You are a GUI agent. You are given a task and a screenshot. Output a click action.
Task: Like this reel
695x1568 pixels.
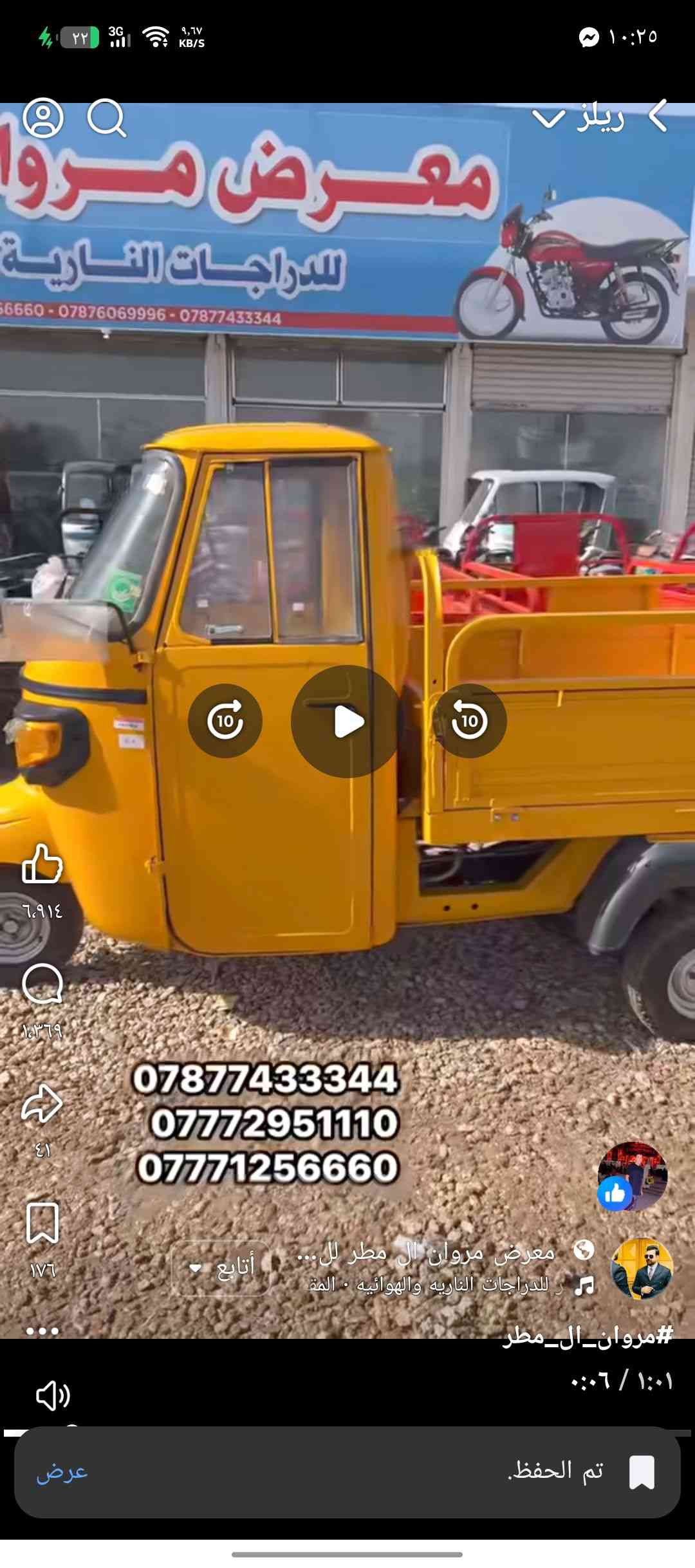tap(42, 864)
